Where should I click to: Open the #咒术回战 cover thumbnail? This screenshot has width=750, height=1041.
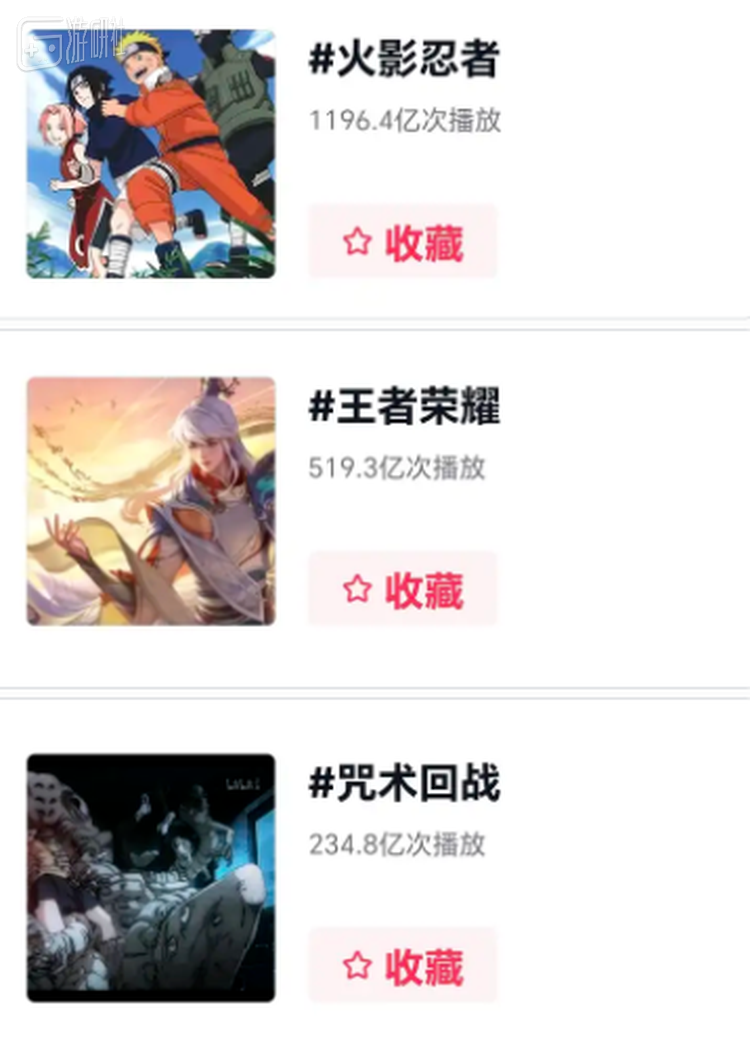click(x=151, y=878)
